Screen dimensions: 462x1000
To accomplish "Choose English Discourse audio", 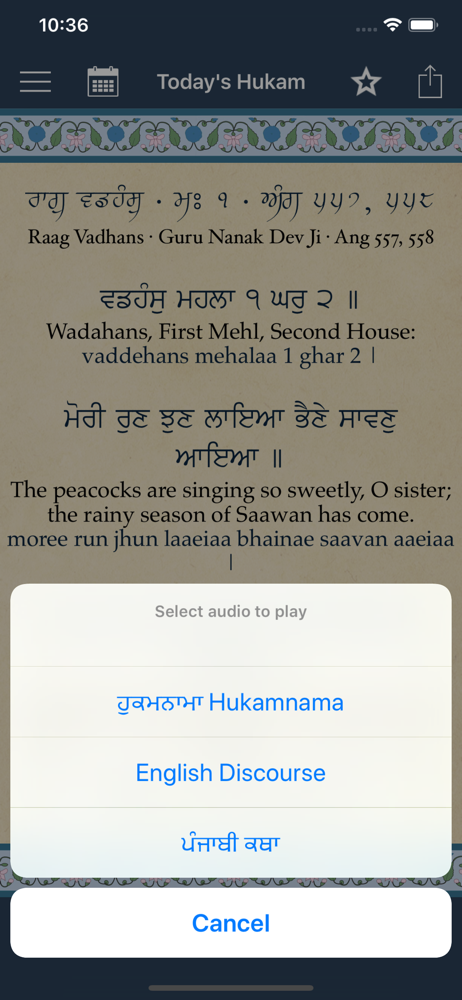I will 230,773.
